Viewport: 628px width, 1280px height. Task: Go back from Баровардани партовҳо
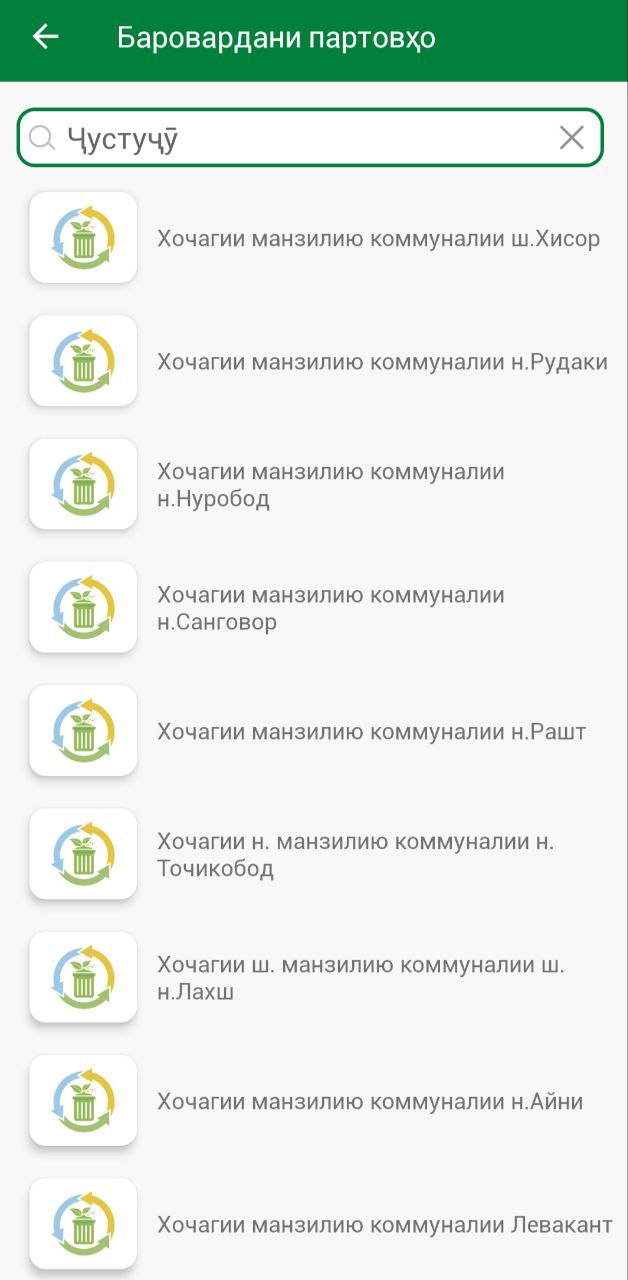tap(46, 38)
